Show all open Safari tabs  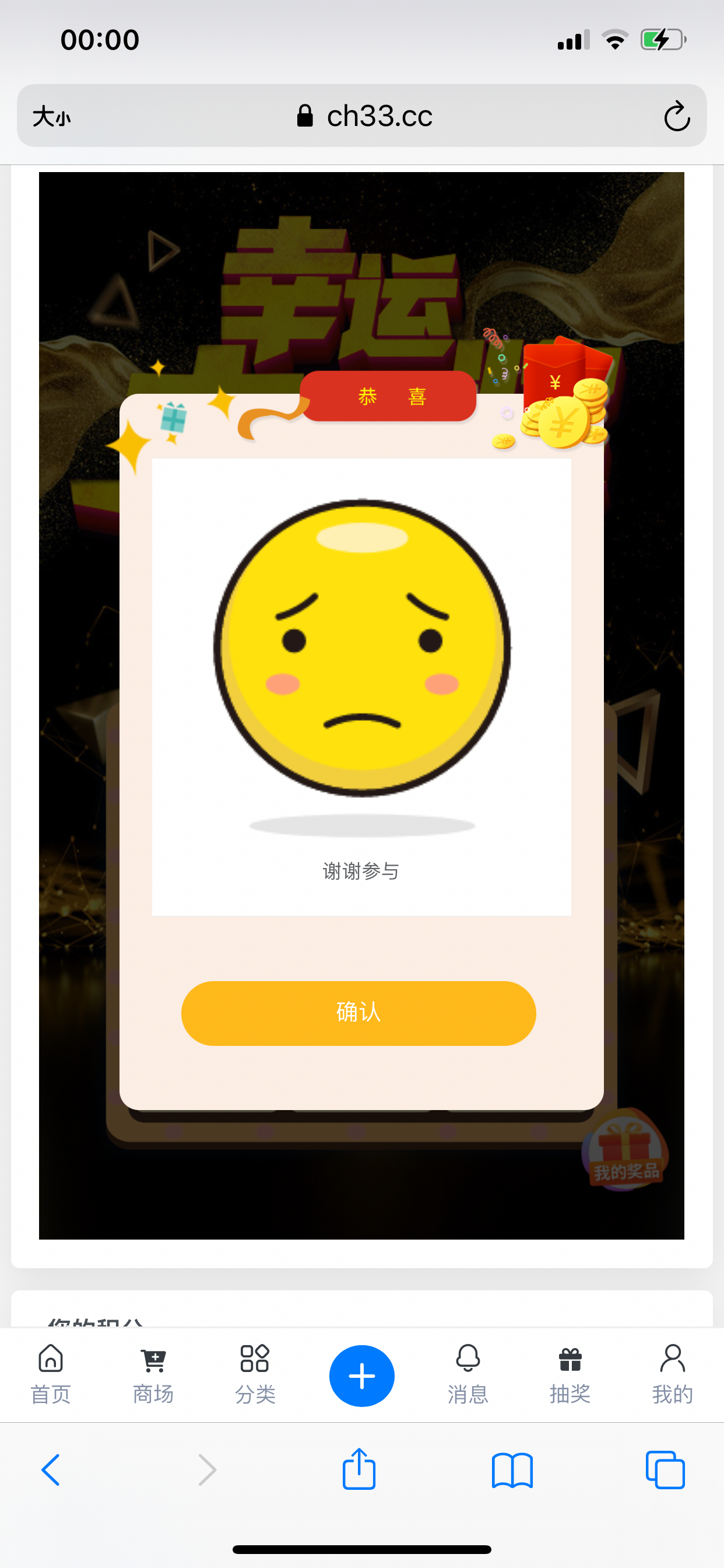point(665,1470)
